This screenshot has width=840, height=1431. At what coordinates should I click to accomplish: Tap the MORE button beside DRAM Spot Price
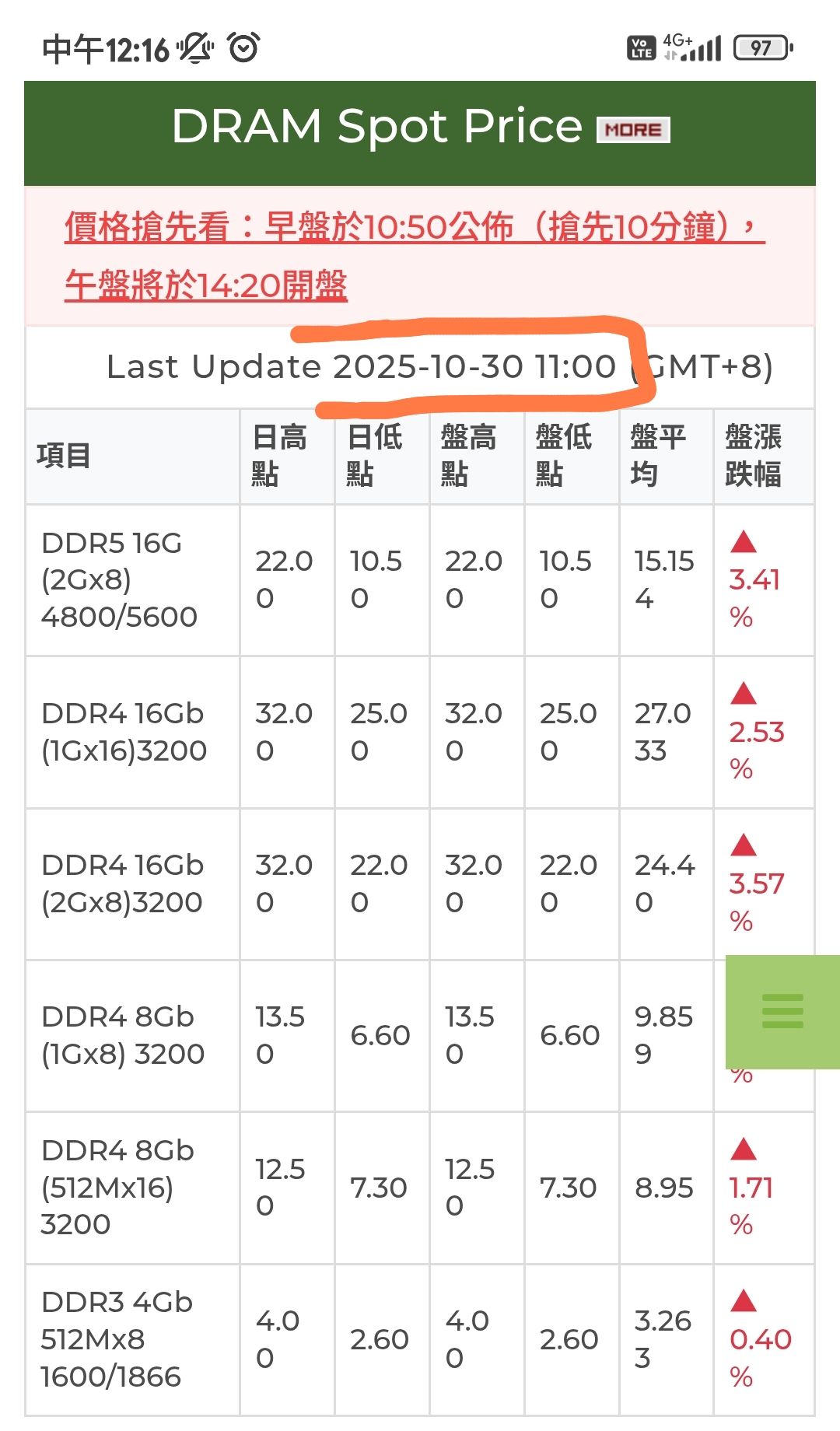pos(633,130)
